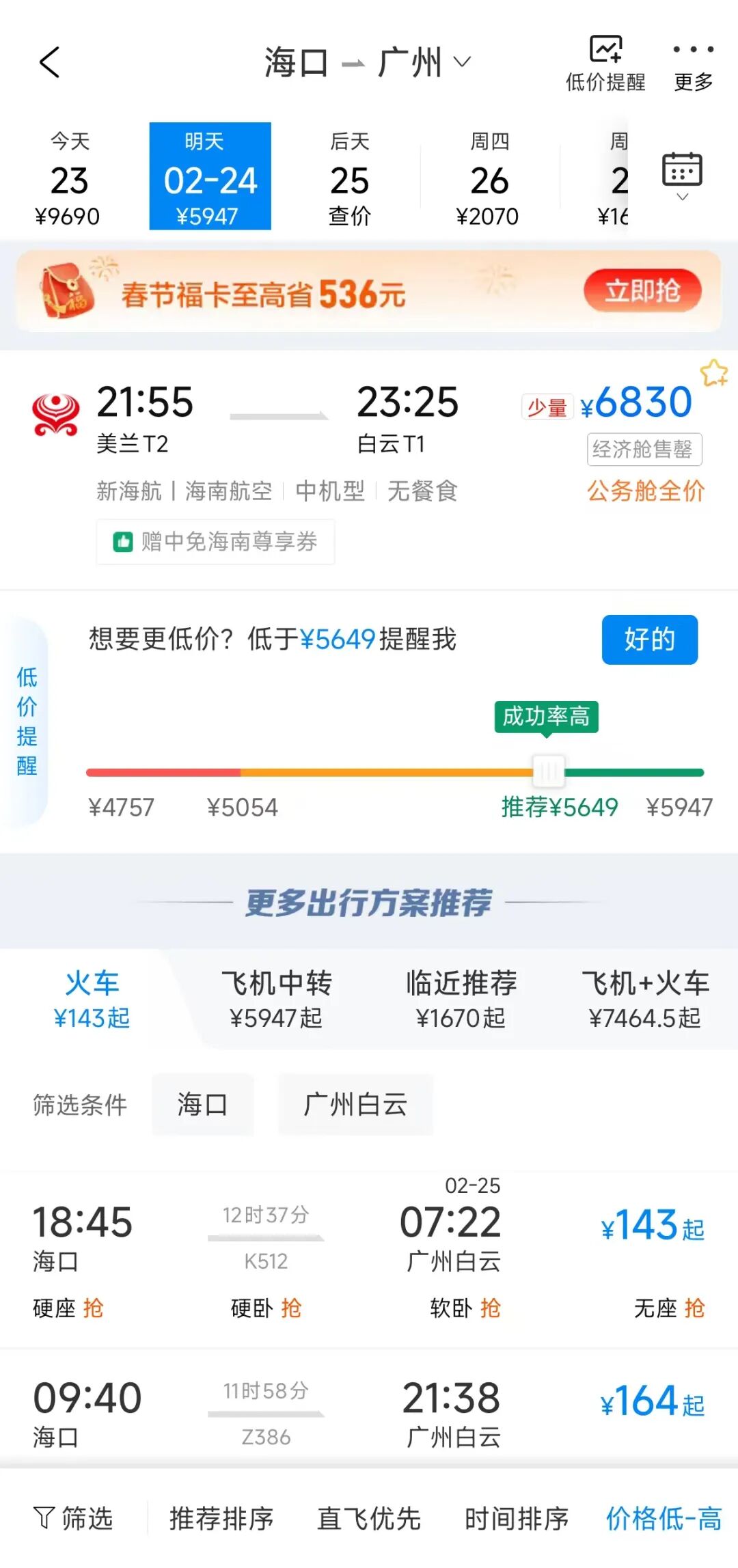This screenshot has height=1568, width=738.
Task: Sort results by 时间排序
Action: point(517,1518)
